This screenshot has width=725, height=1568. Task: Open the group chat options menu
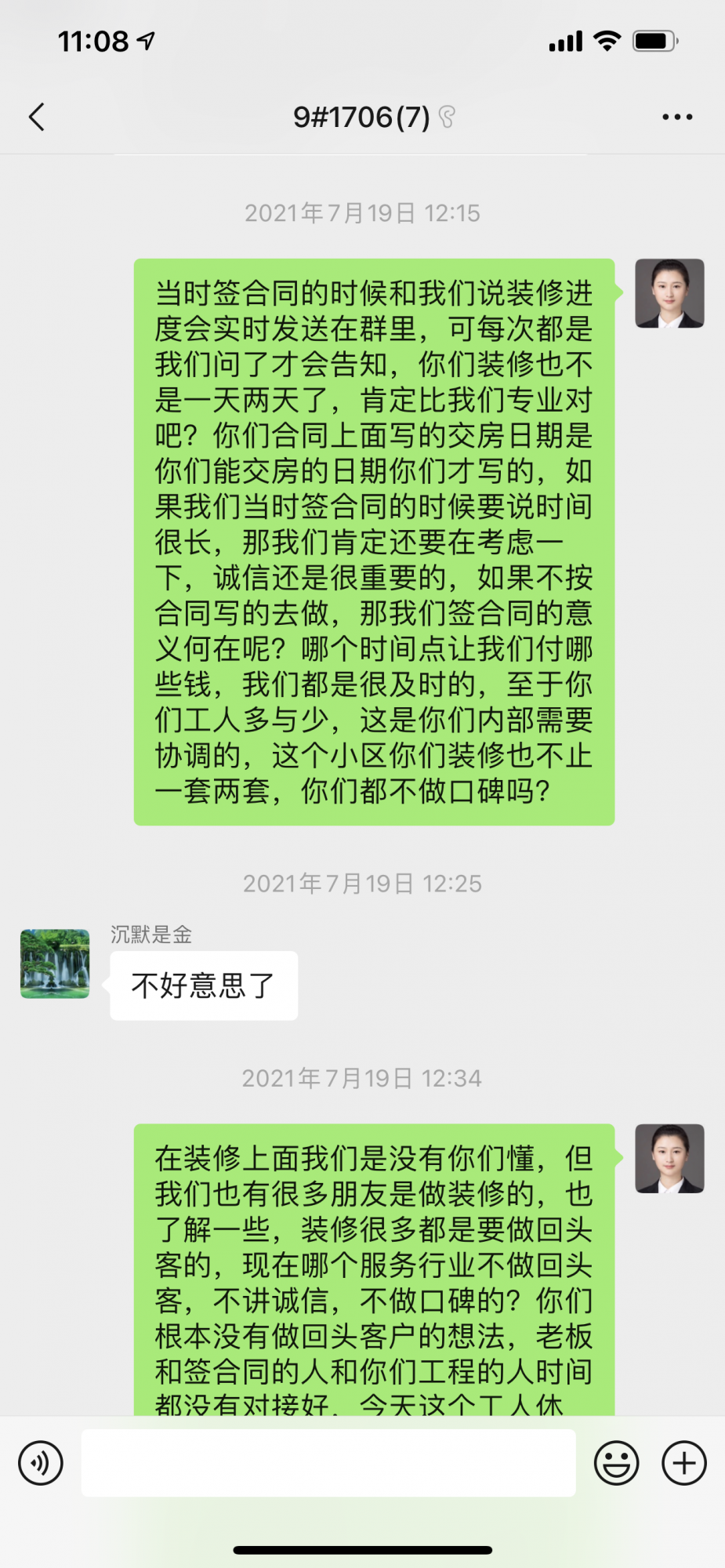click(677, 117)
